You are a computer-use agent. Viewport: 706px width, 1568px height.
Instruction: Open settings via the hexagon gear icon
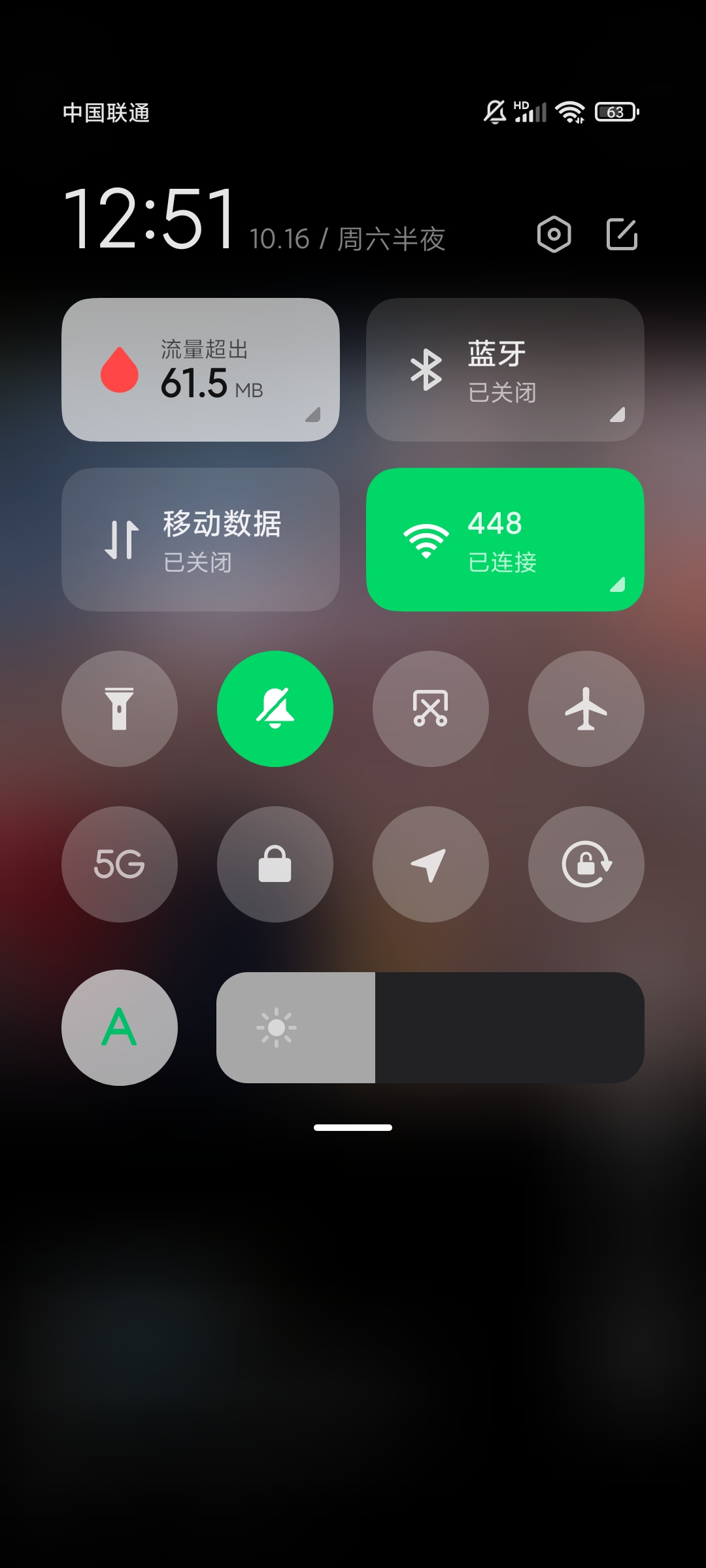coord(554,234)
